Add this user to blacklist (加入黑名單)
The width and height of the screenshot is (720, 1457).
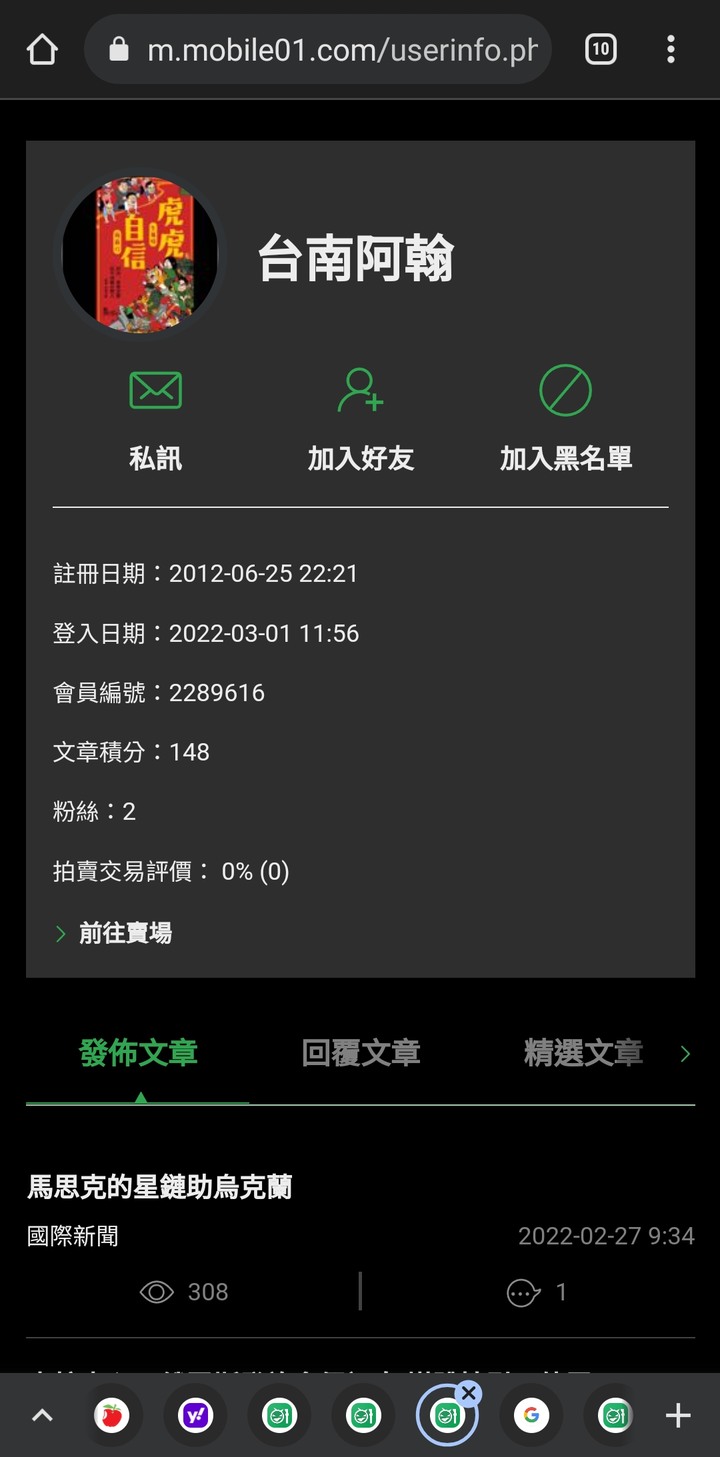click(565, 420)
